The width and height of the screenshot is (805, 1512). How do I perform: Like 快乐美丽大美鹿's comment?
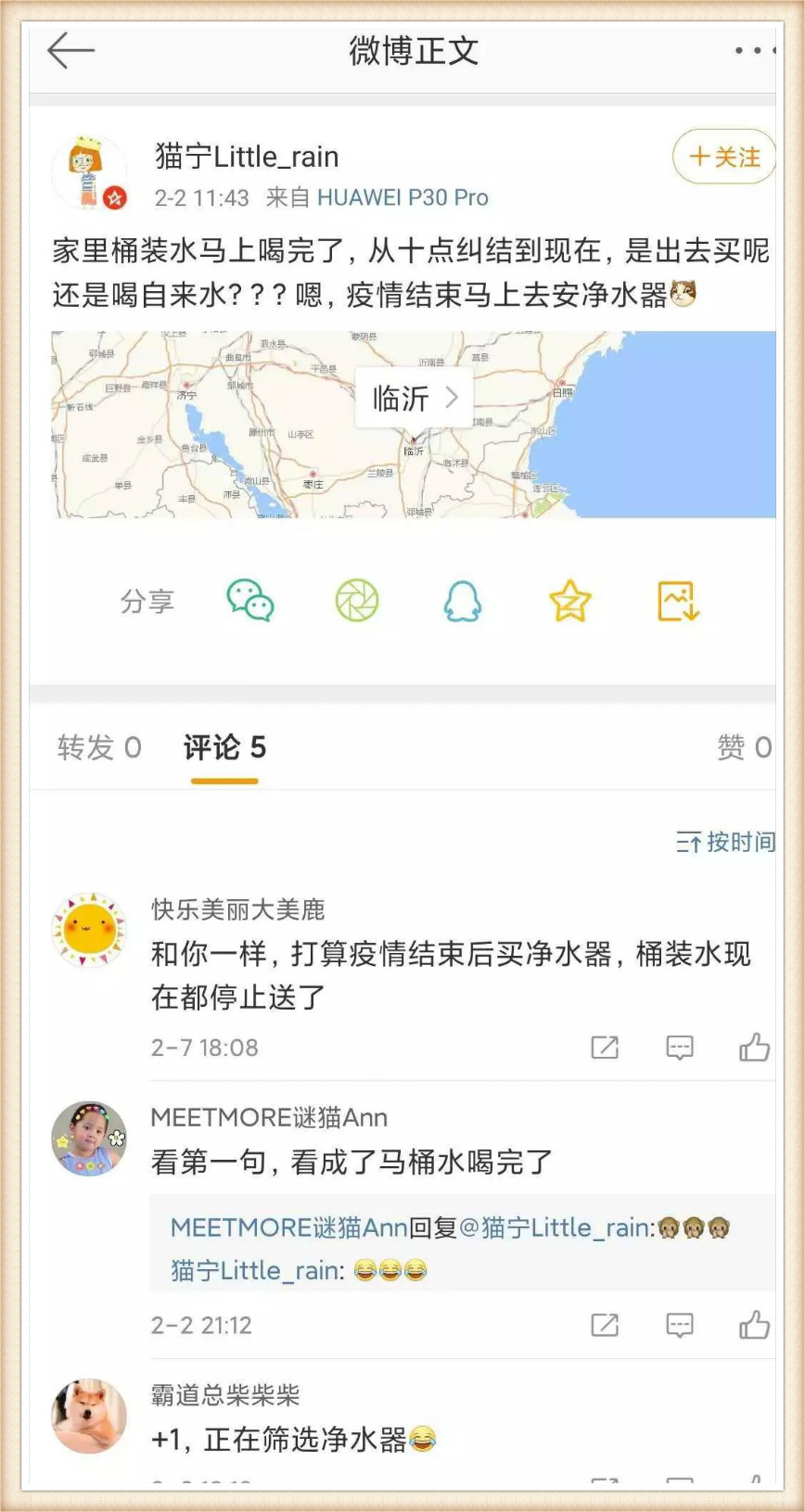[x=754, y=1048]
